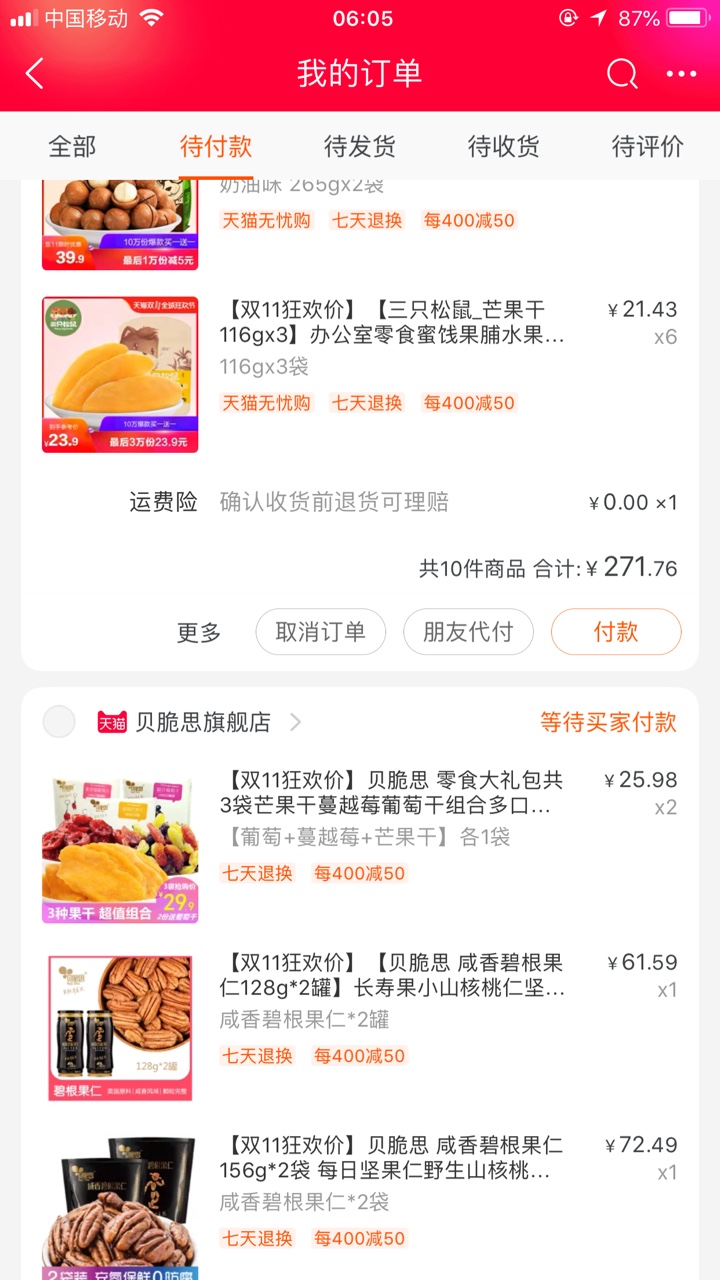Switch to the 全部 tab

[72, 146]
